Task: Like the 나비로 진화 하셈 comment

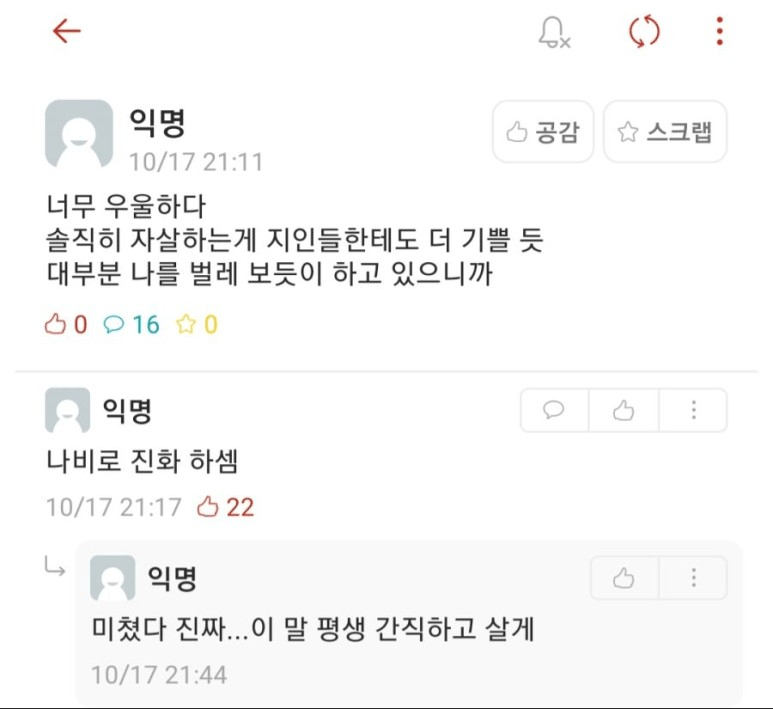Action: [x=624, y=410]
